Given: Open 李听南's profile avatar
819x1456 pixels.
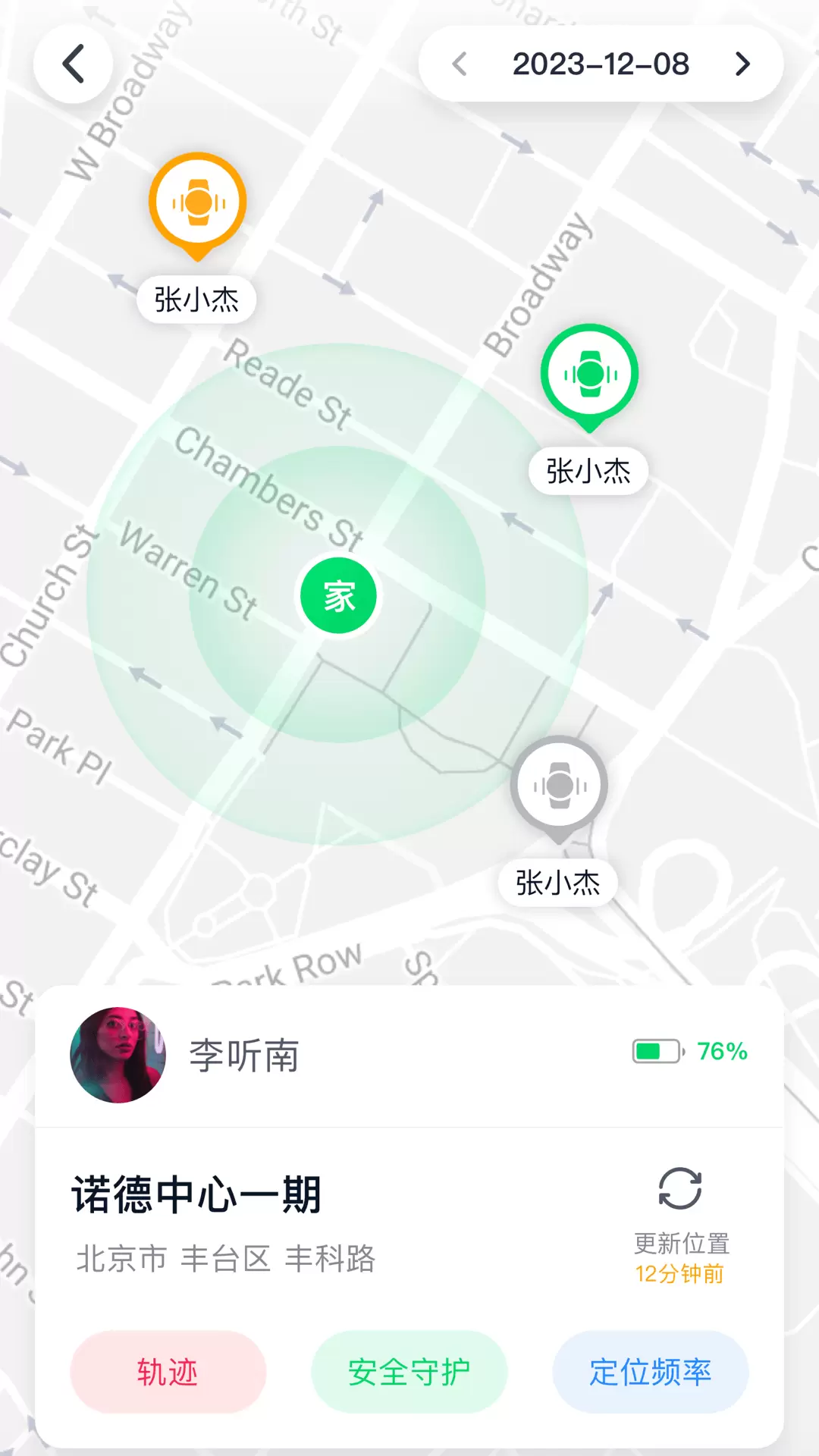Looking at the screenshot, I should 118,1055.
